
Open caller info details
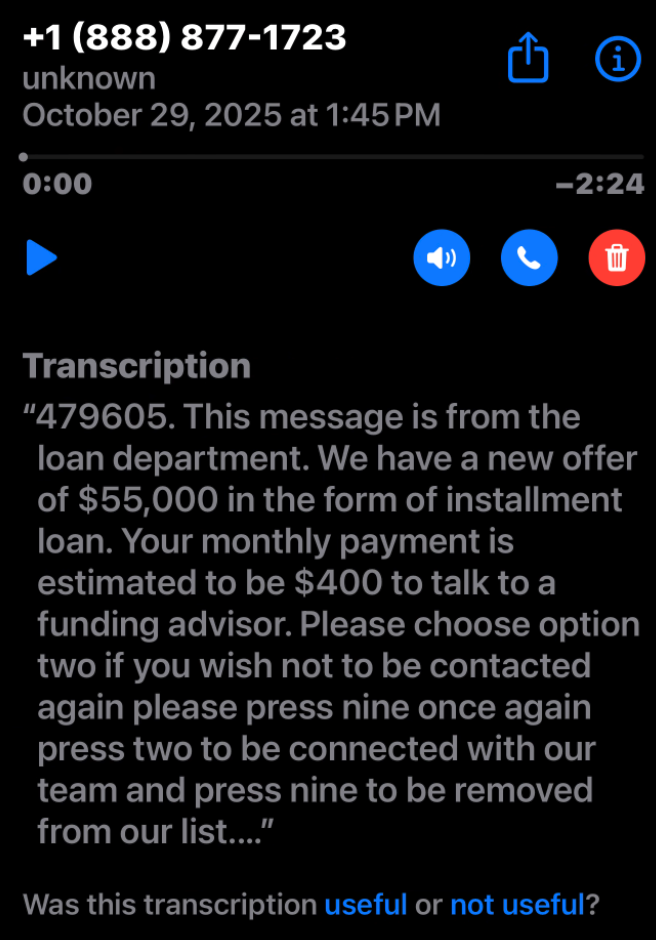(x=617, y=60)
